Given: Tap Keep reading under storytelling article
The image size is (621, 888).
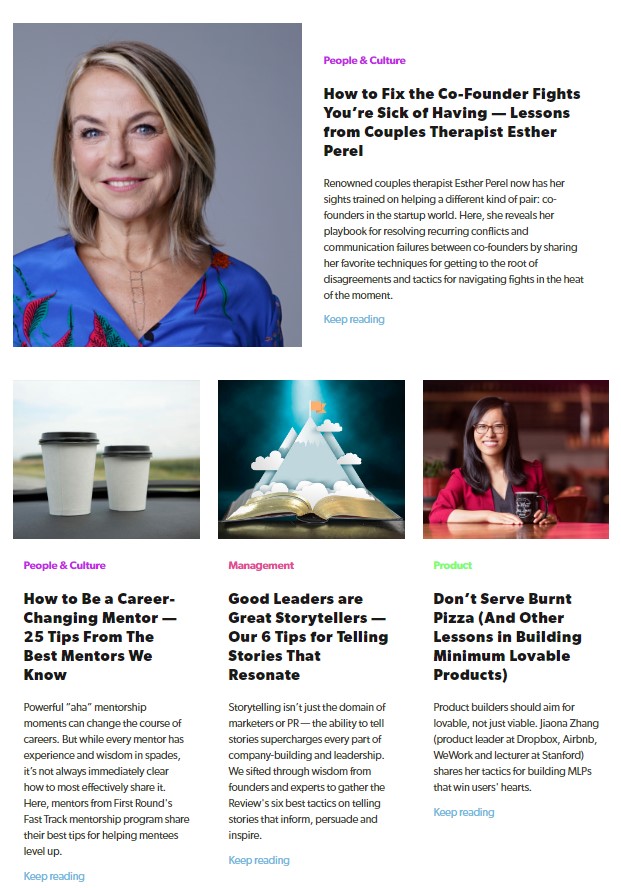Looking at the screenshot, I should [258, 860].
